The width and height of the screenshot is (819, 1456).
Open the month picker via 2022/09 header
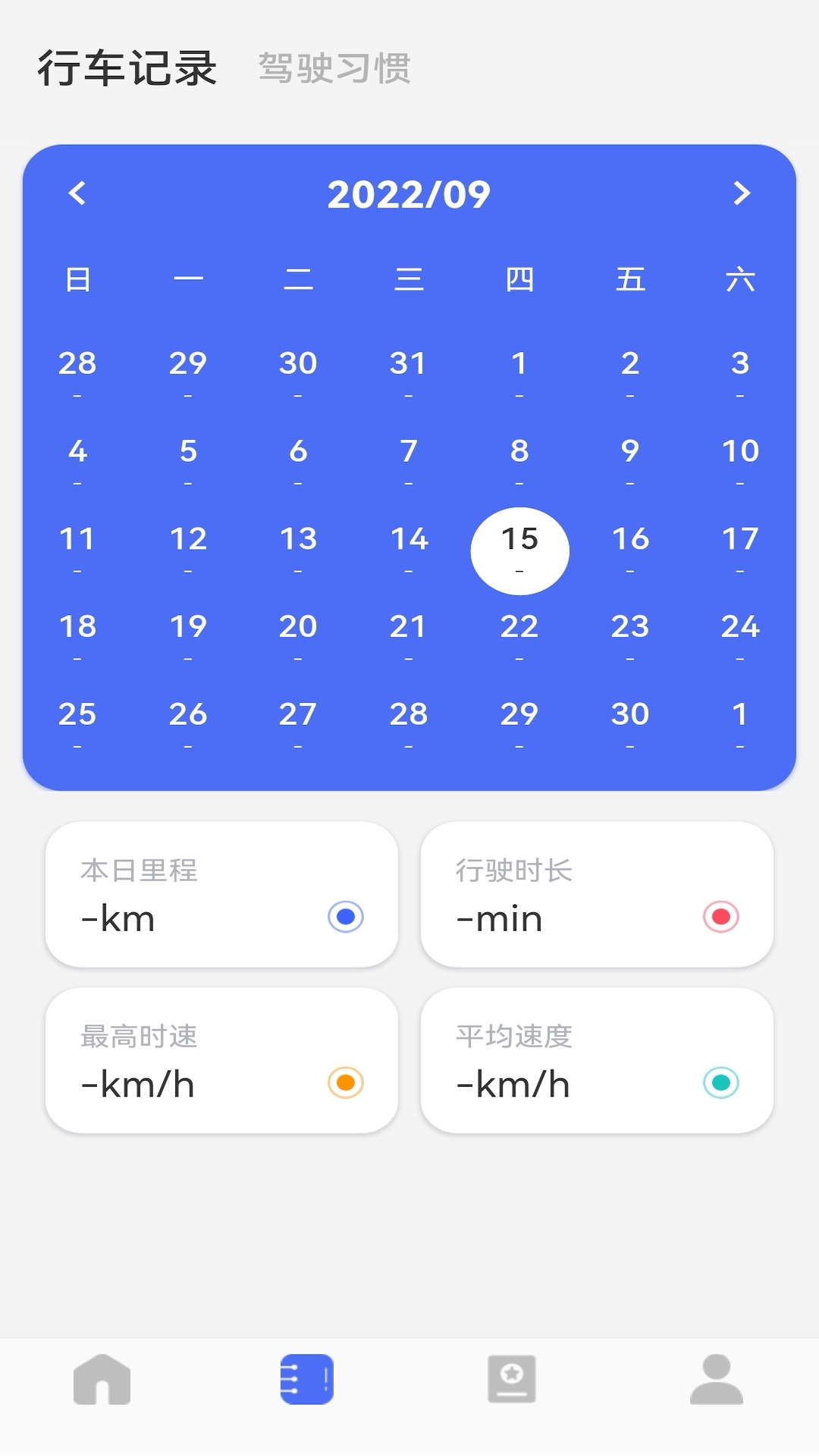pyautogui.click(x=409, y=193)
